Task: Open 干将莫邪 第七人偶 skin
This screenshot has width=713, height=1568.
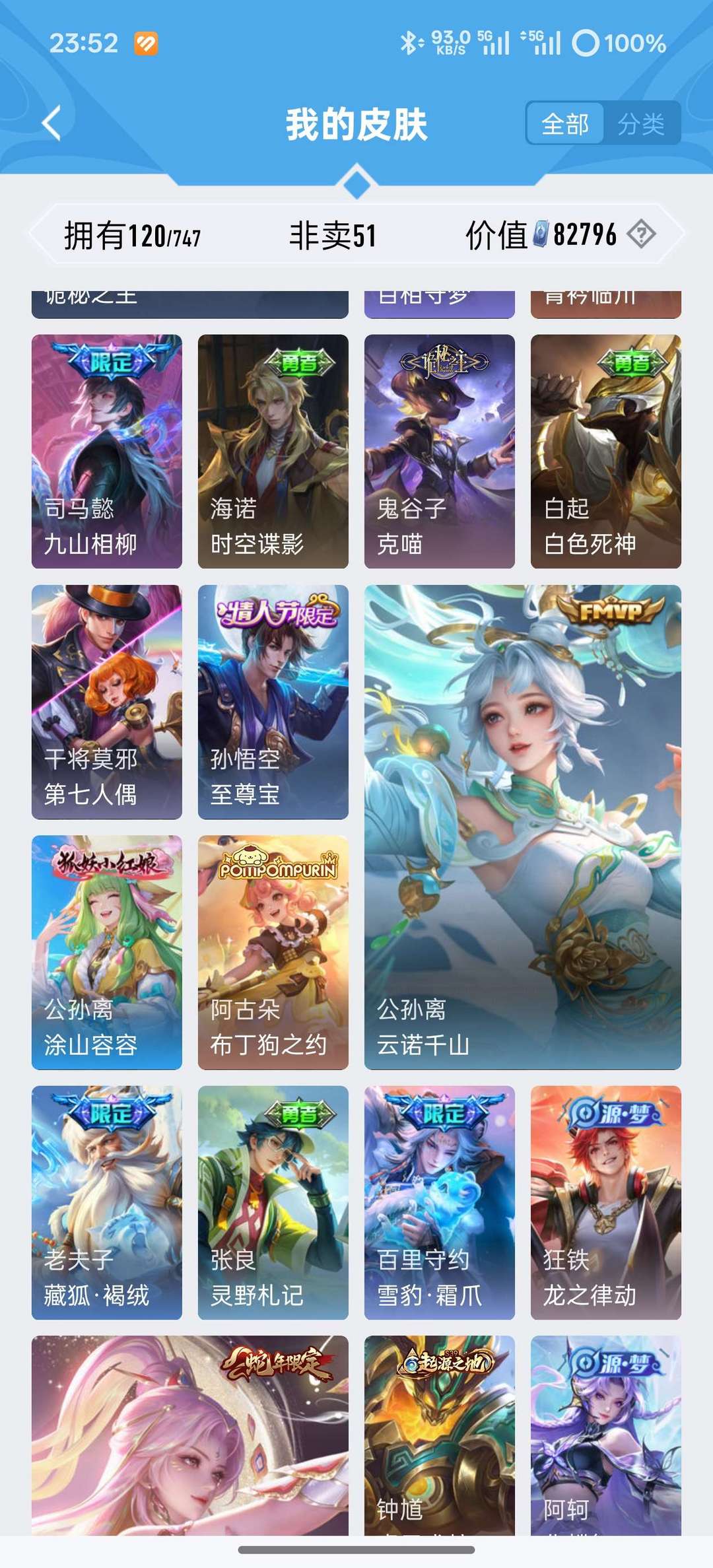Action: [x=107, y=702]
